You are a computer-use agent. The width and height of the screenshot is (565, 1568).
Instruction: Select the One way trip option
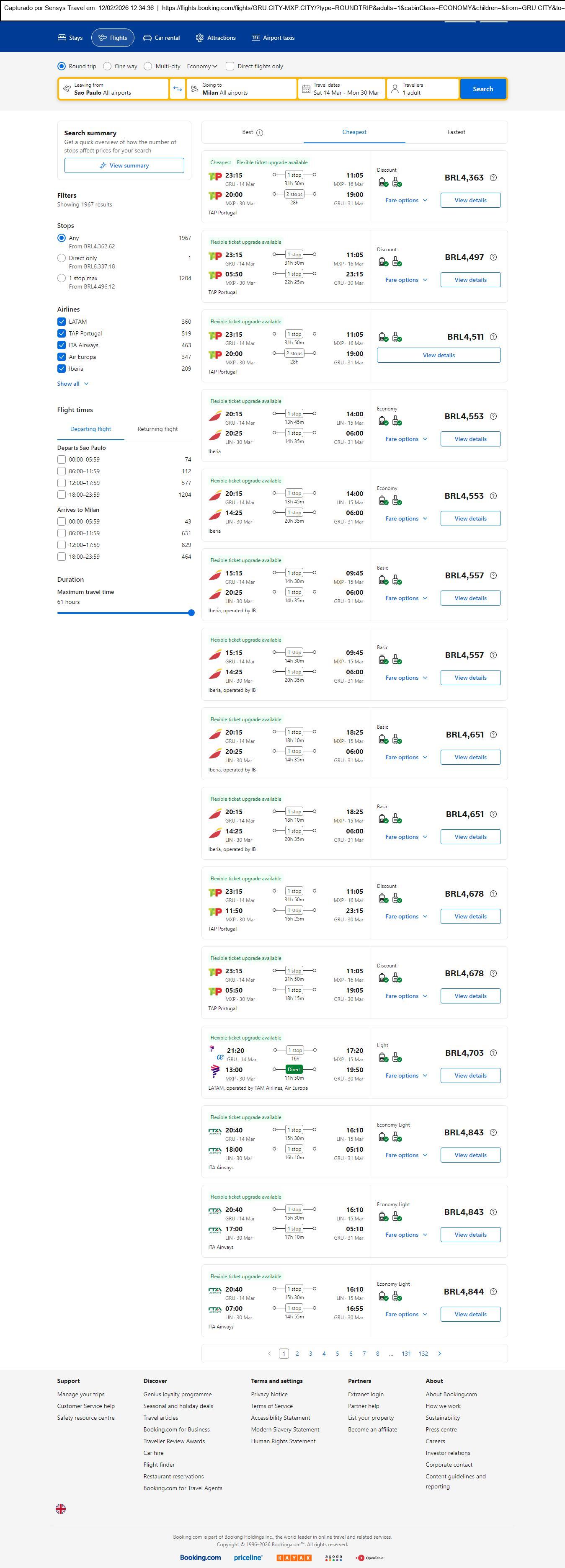tap(107, 66)
